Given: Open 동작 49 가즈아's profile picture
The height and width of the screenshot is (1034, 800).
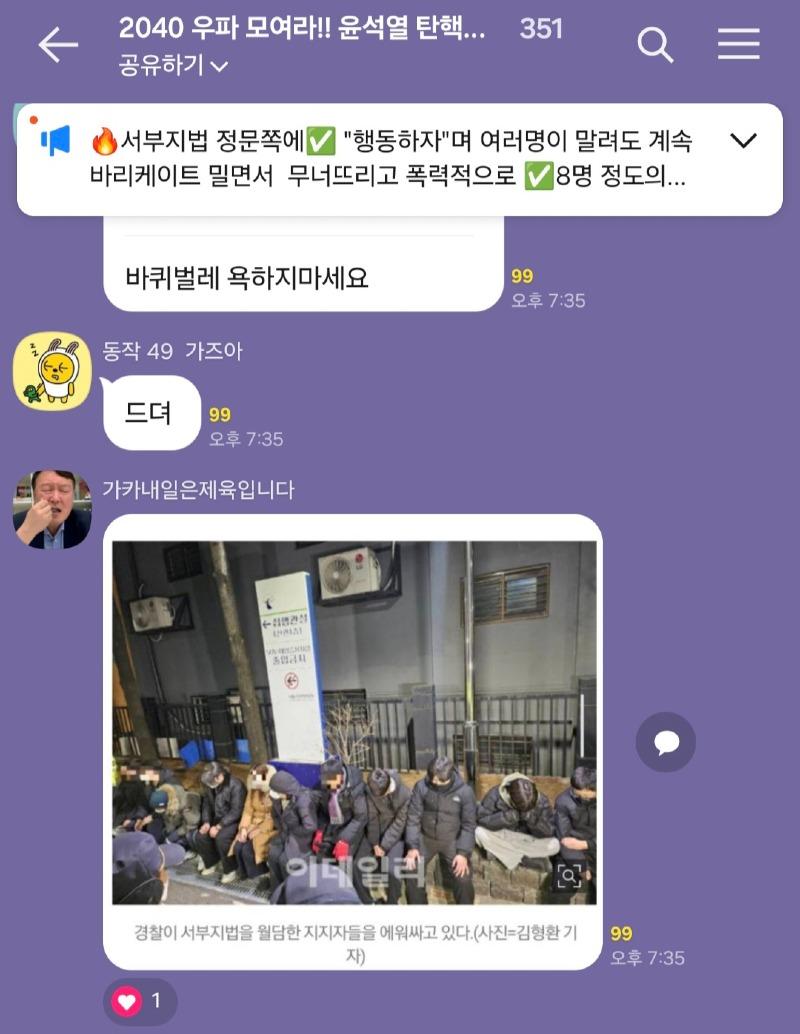Looking at the screenshot, I should pyautogui.click(x=52, y=371).
